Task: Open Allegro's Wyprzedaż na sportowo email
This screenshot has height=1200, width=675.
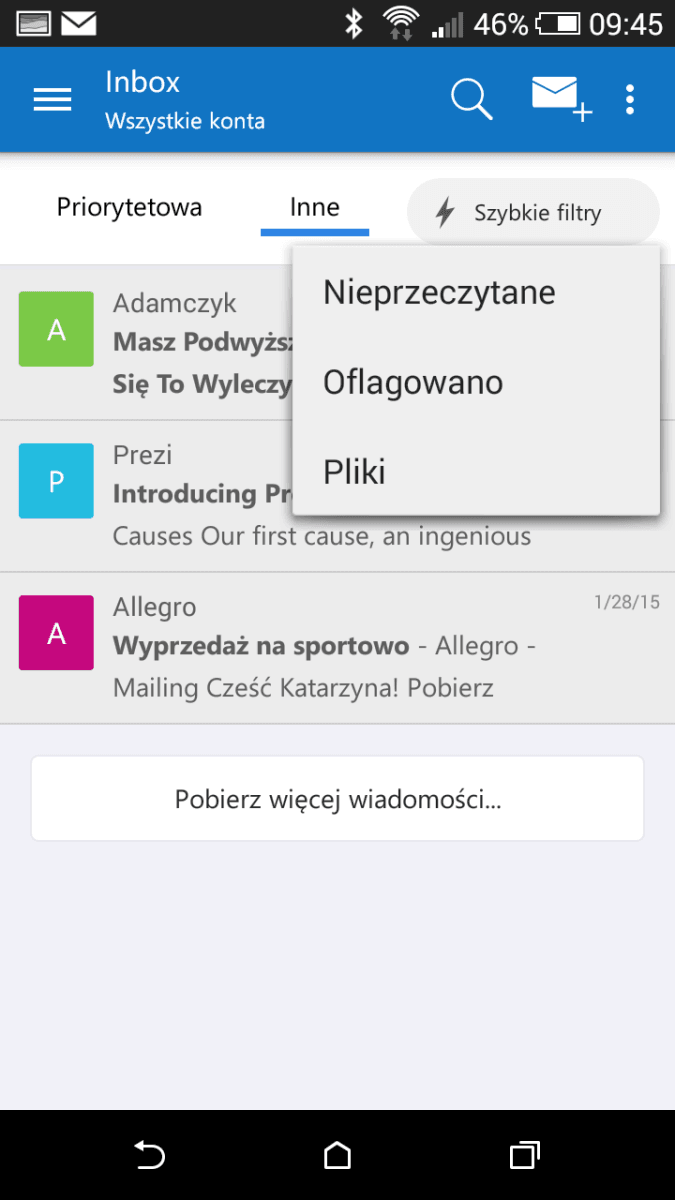Action: tap(337, 648)
